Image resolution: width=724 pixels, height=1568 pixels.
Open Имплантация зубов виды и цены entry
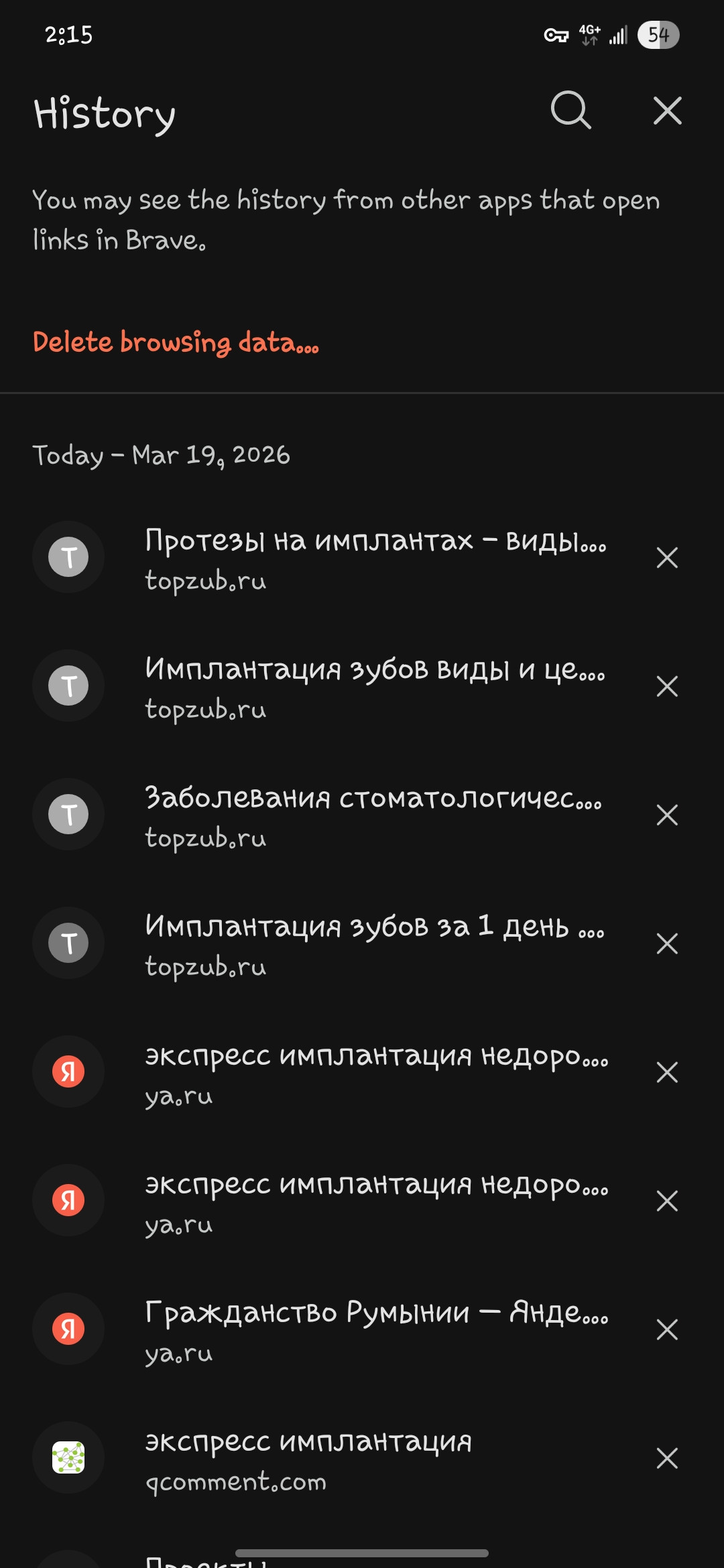pyautogui.click(x=375, y=686)
